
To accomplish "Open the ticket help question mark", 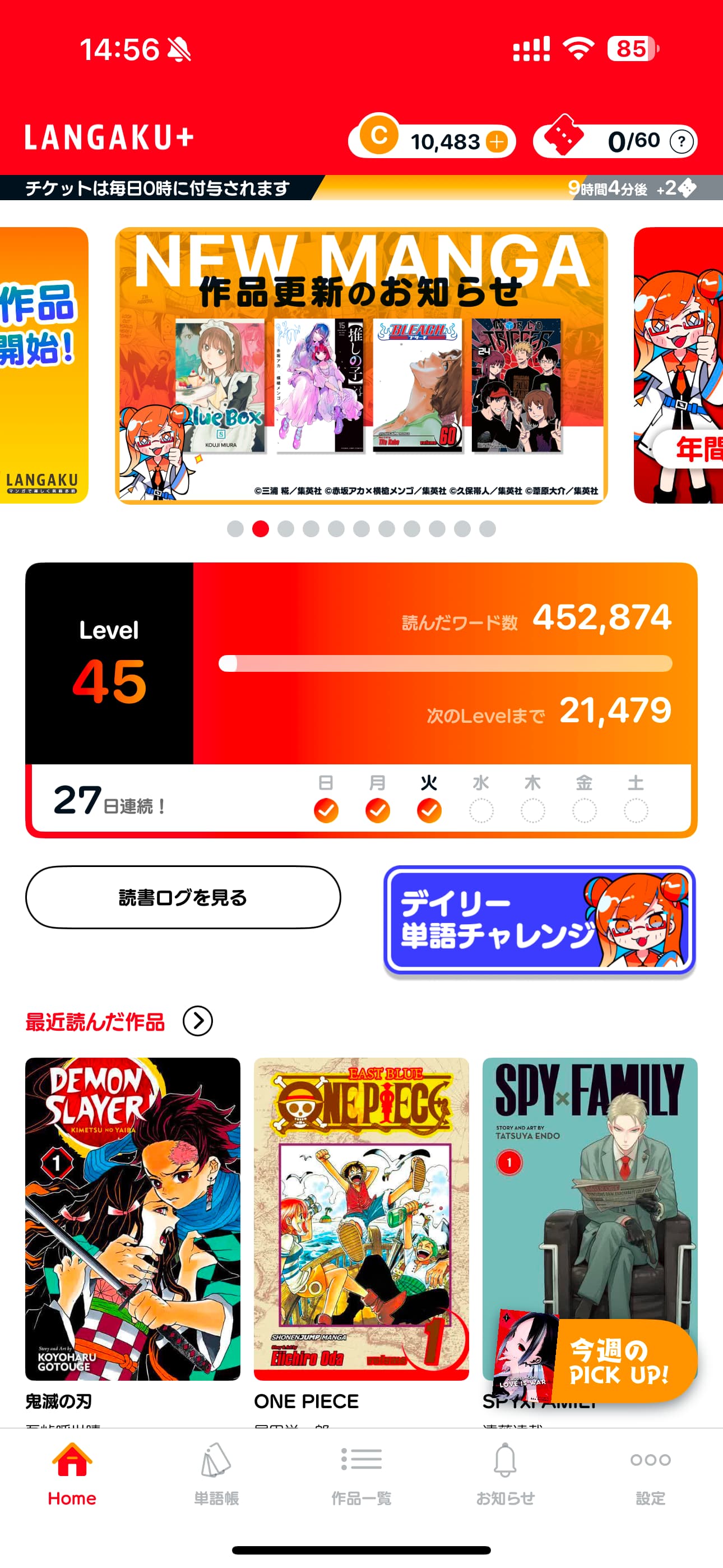I will pyautogui.click(x=681, y=142).
